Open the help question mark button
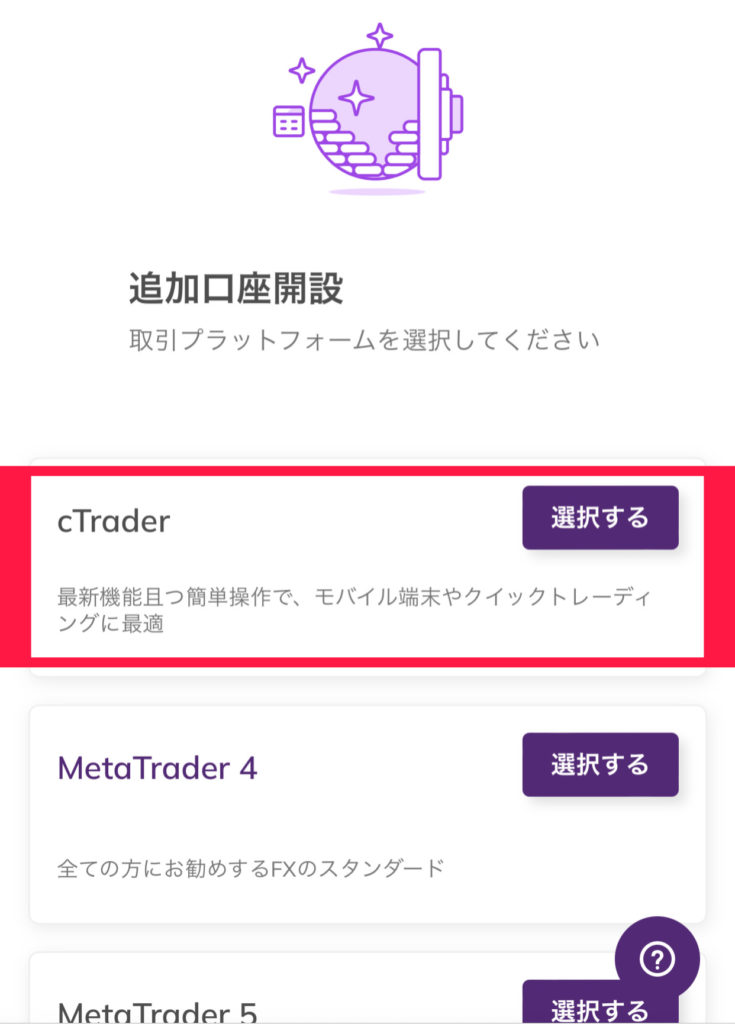 coord(657,960)
